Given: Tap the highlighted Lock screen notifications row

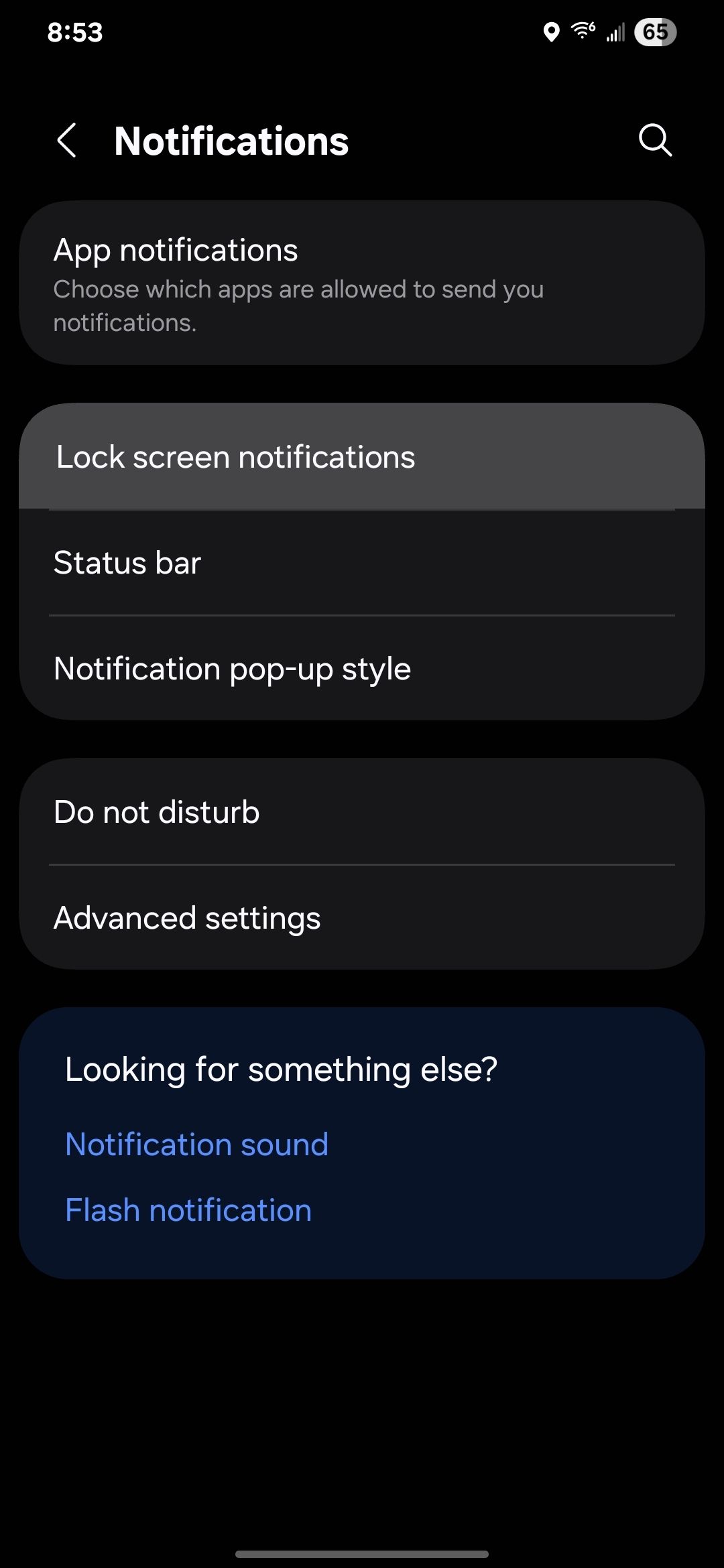Looking at the screenshot, I should [362, 456].
